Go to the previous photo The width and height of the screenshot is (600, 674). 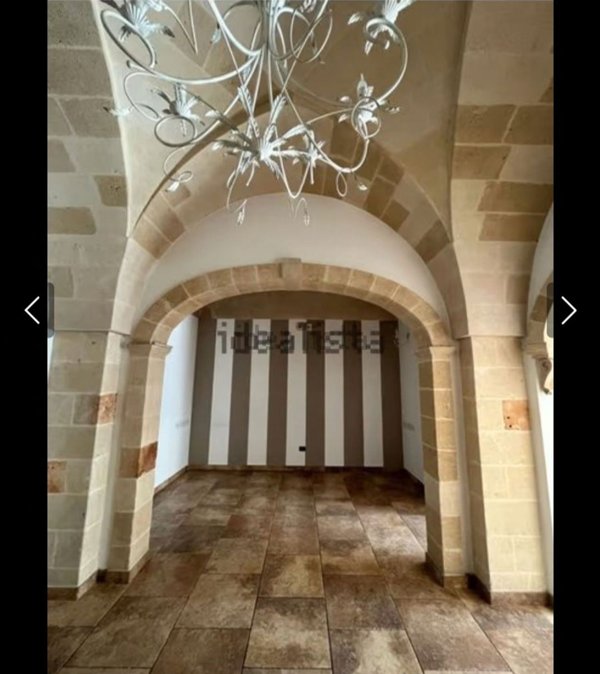[x=32, y=310]
